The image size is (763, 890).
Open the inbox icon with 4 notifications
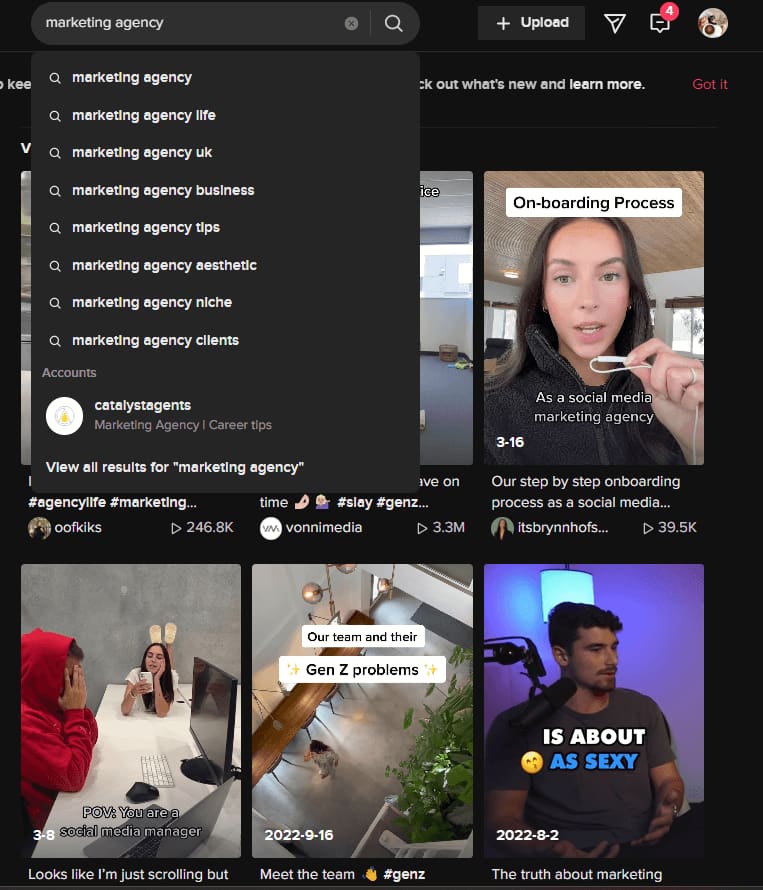coord(659,23)
